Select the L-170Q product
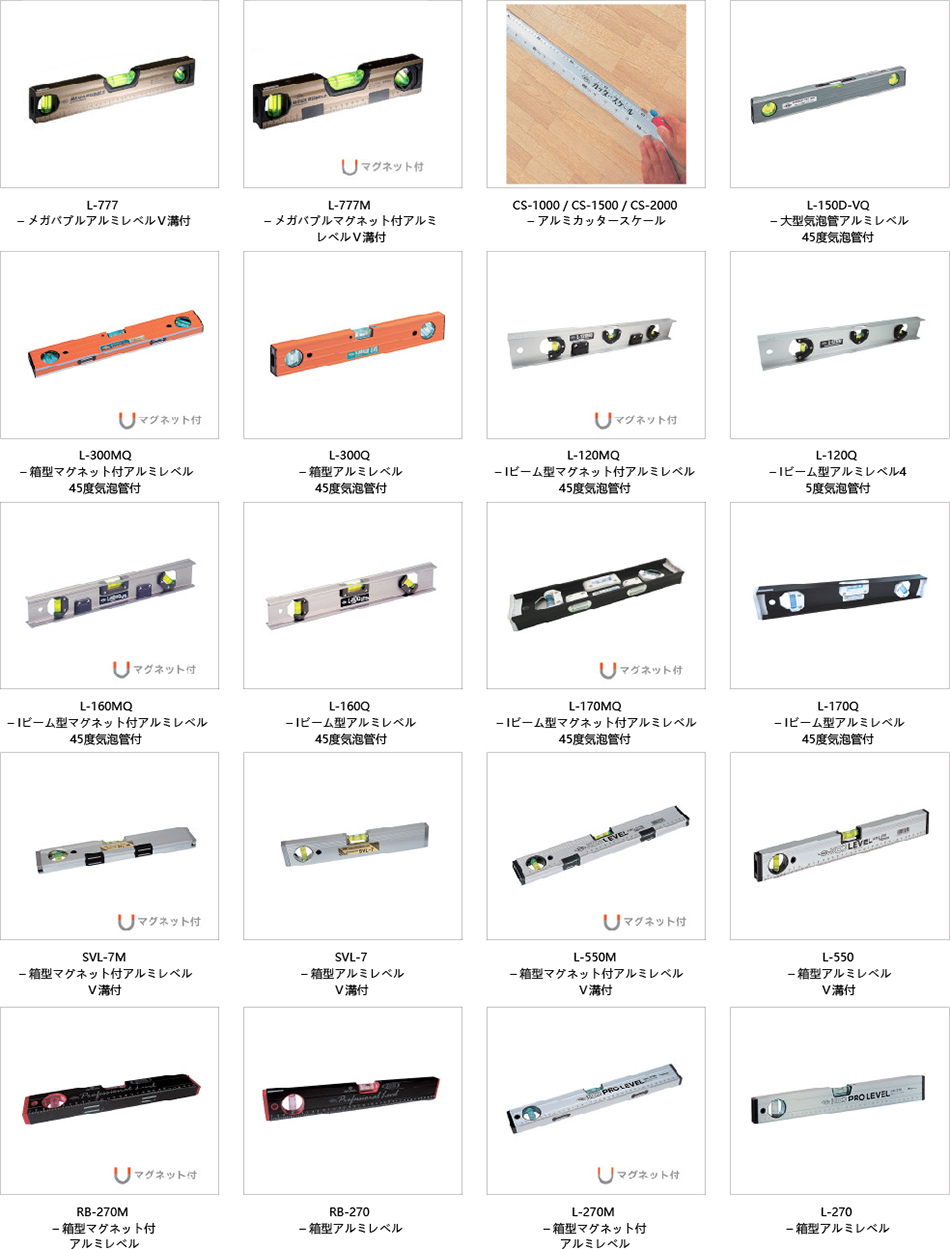The width and height of the screenshot is (950, 1249). coord(840,595)
